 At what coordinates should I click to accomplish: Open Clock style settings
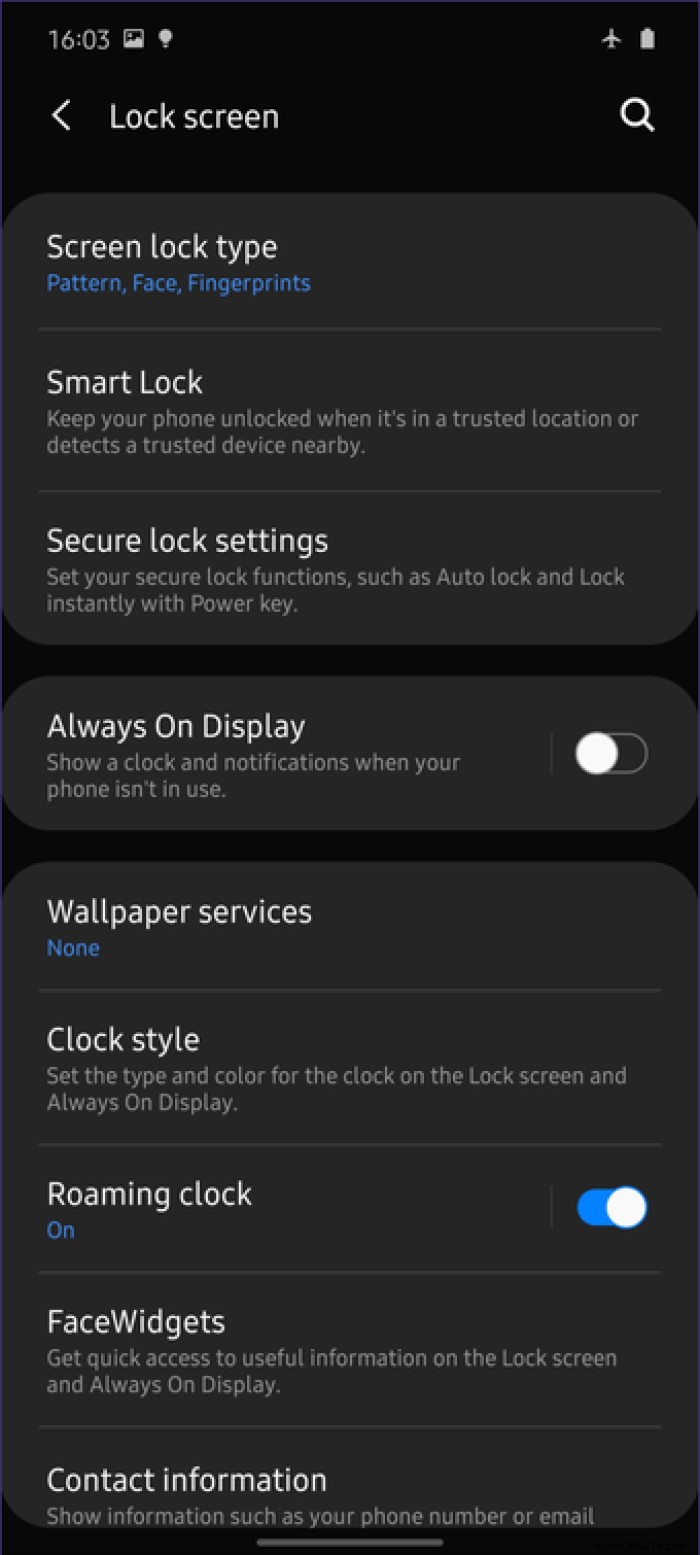tap(300, 1066)
